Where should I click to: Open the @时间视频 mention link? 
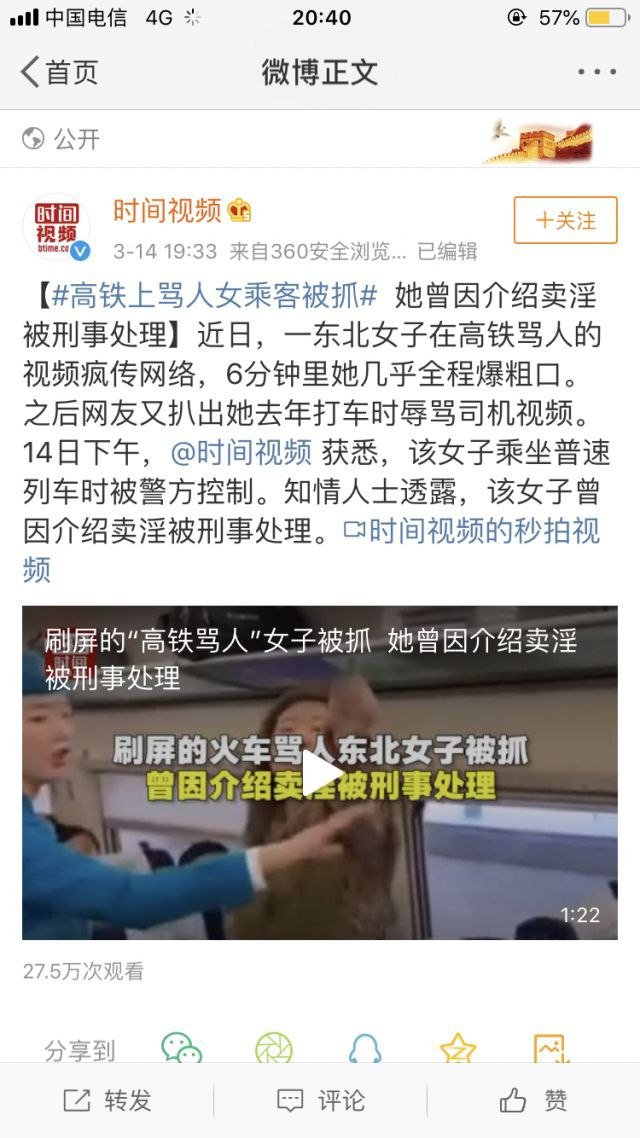click(x=242, y=452)
